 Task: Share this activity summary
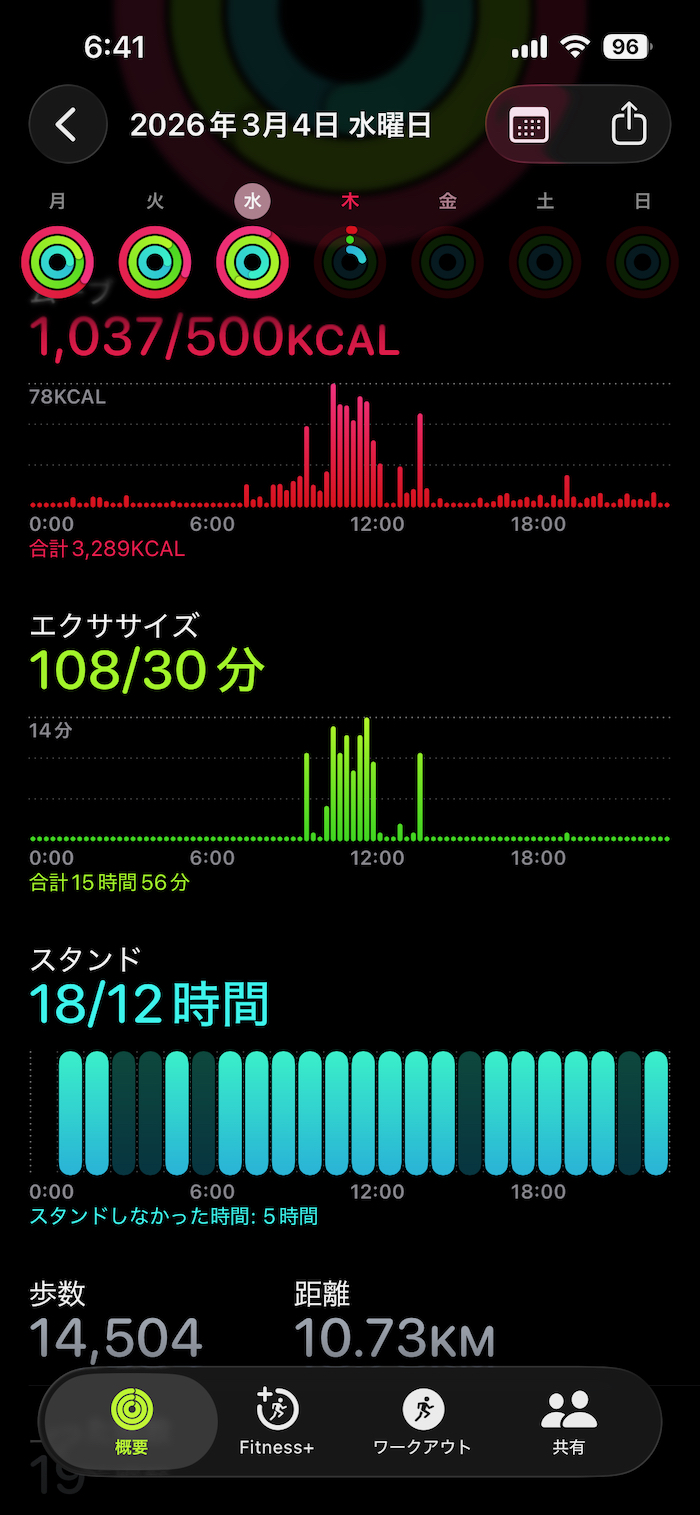(x=628, y=126)
